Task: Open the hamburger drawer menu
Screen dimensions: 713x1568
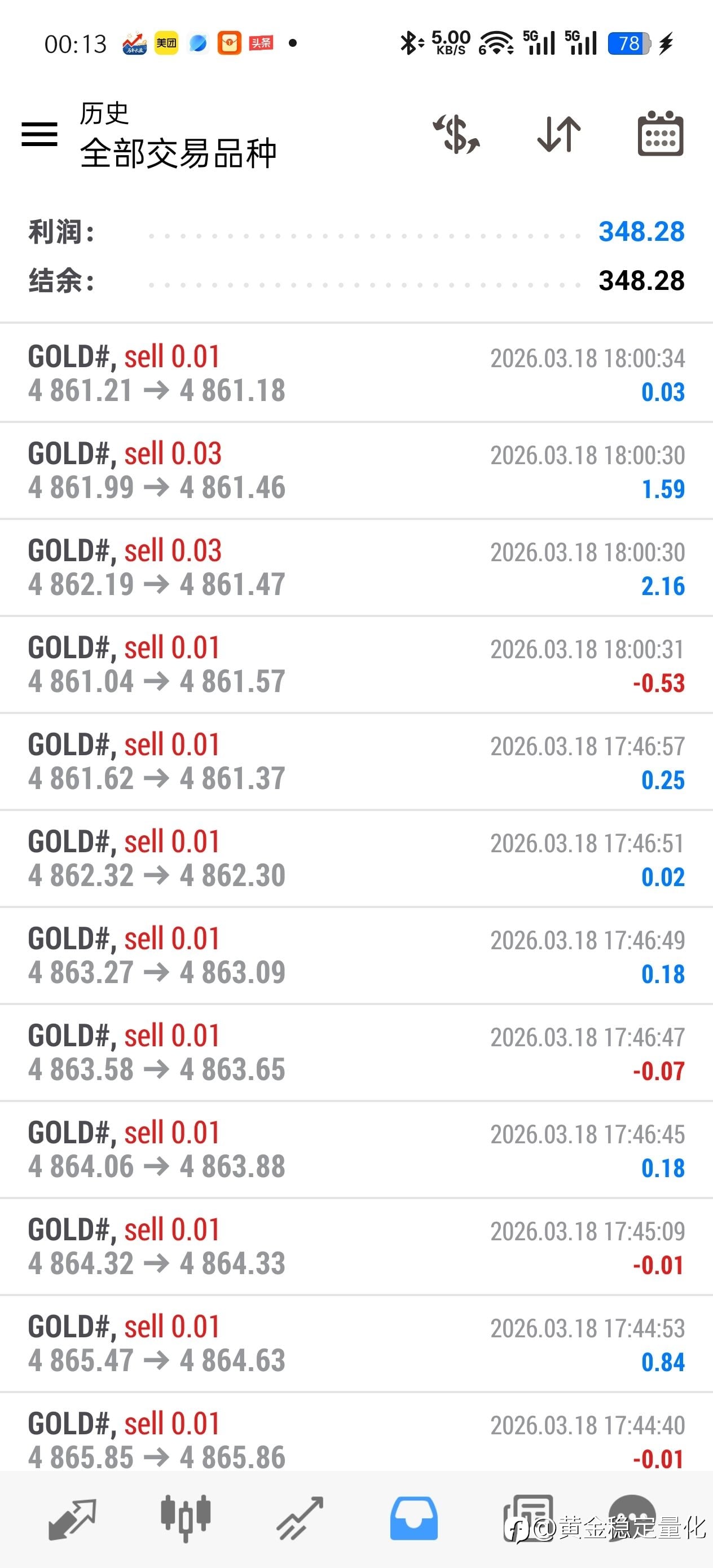Action: pos(39,134)
